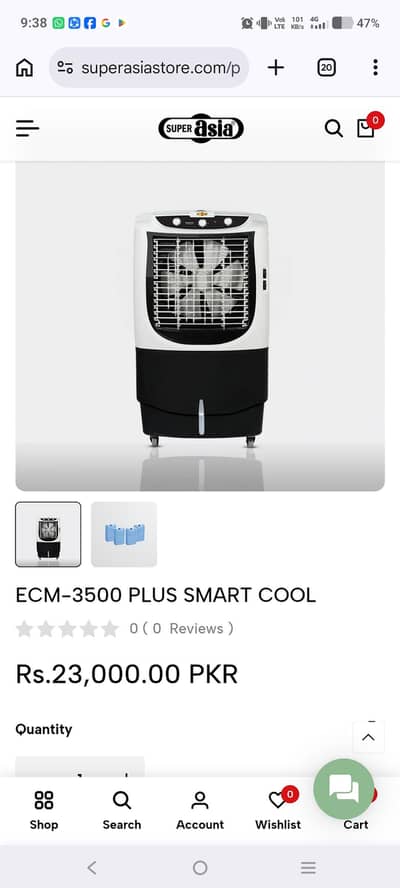View the Wishlist tab
This screenshot has width=400, height=888.
coord(278,810)
